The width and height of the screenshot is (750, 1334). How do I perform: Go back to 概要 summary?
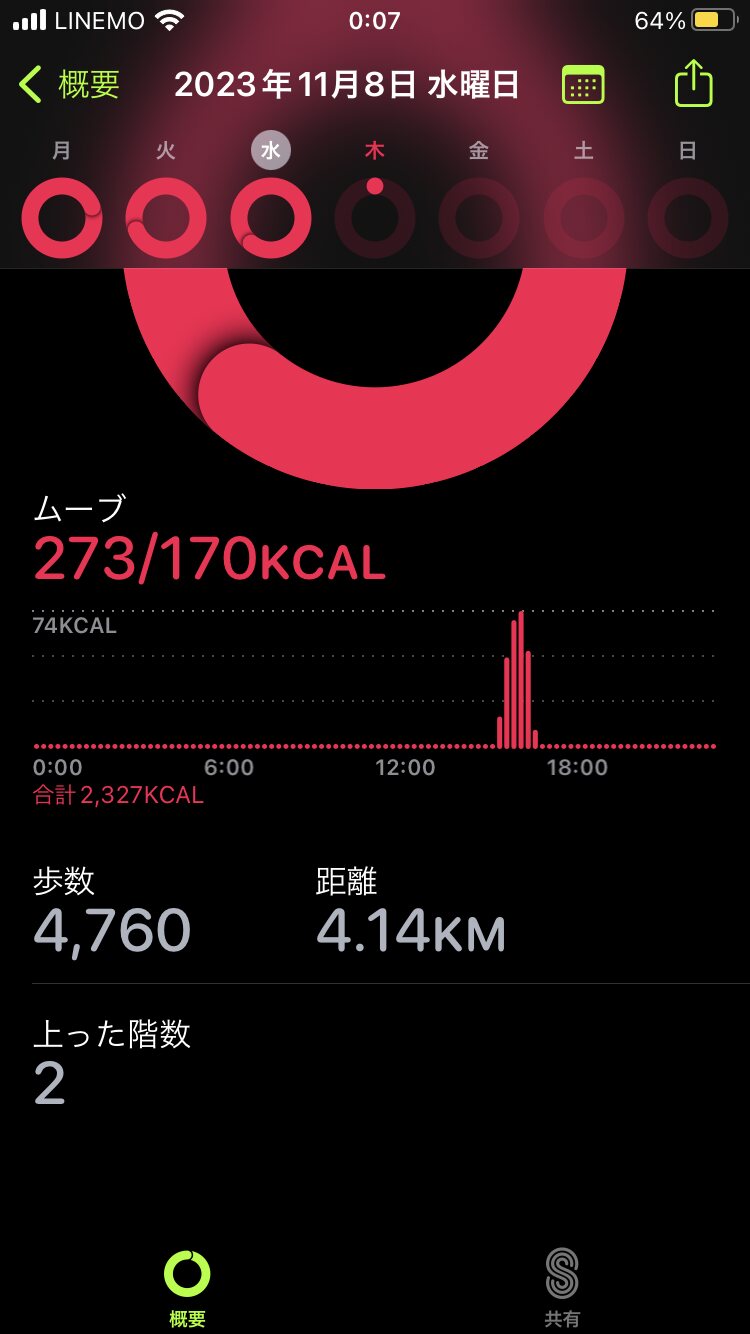[70, 85]
